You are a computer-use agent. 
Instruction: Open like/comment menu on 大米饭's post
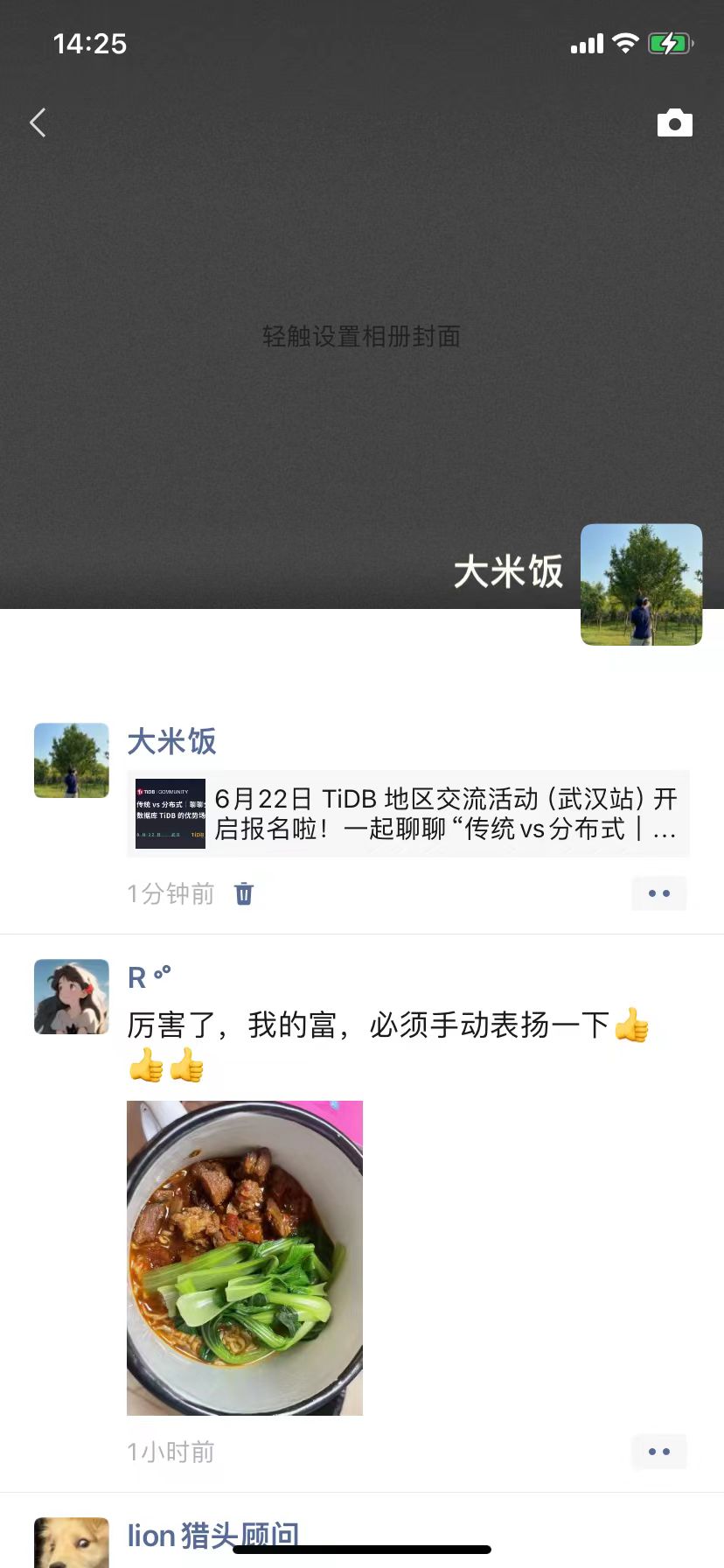[x=658, y=893]
